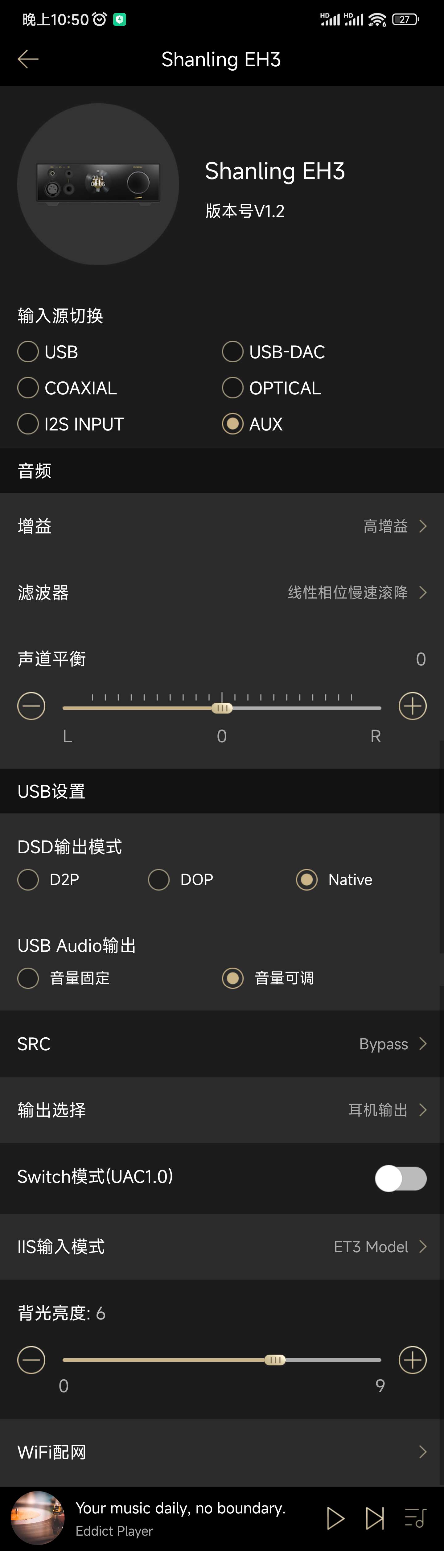Open IIS输入模式 setting
Image resolution: width=444 pixels, height=1568 pixels.
[x=222, y=1247]
